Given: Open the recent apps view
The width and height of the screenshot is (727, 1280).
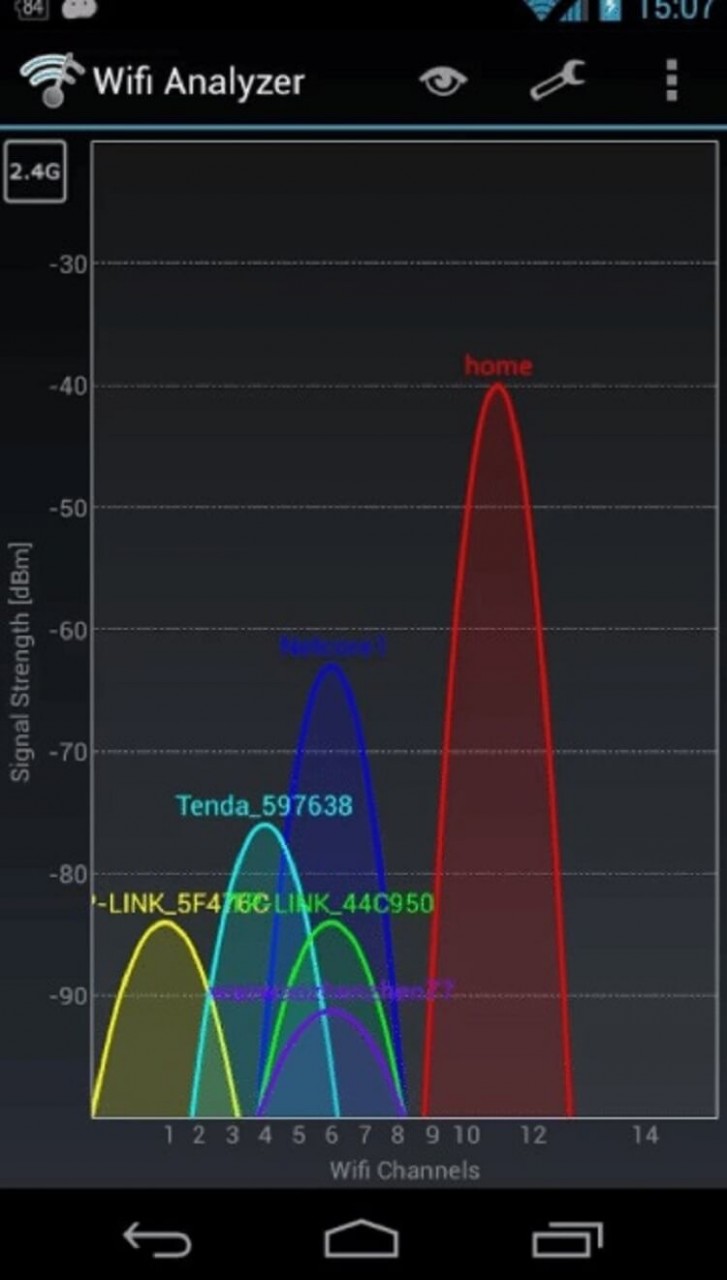Looking at the screenshot, I should 568,1240.
